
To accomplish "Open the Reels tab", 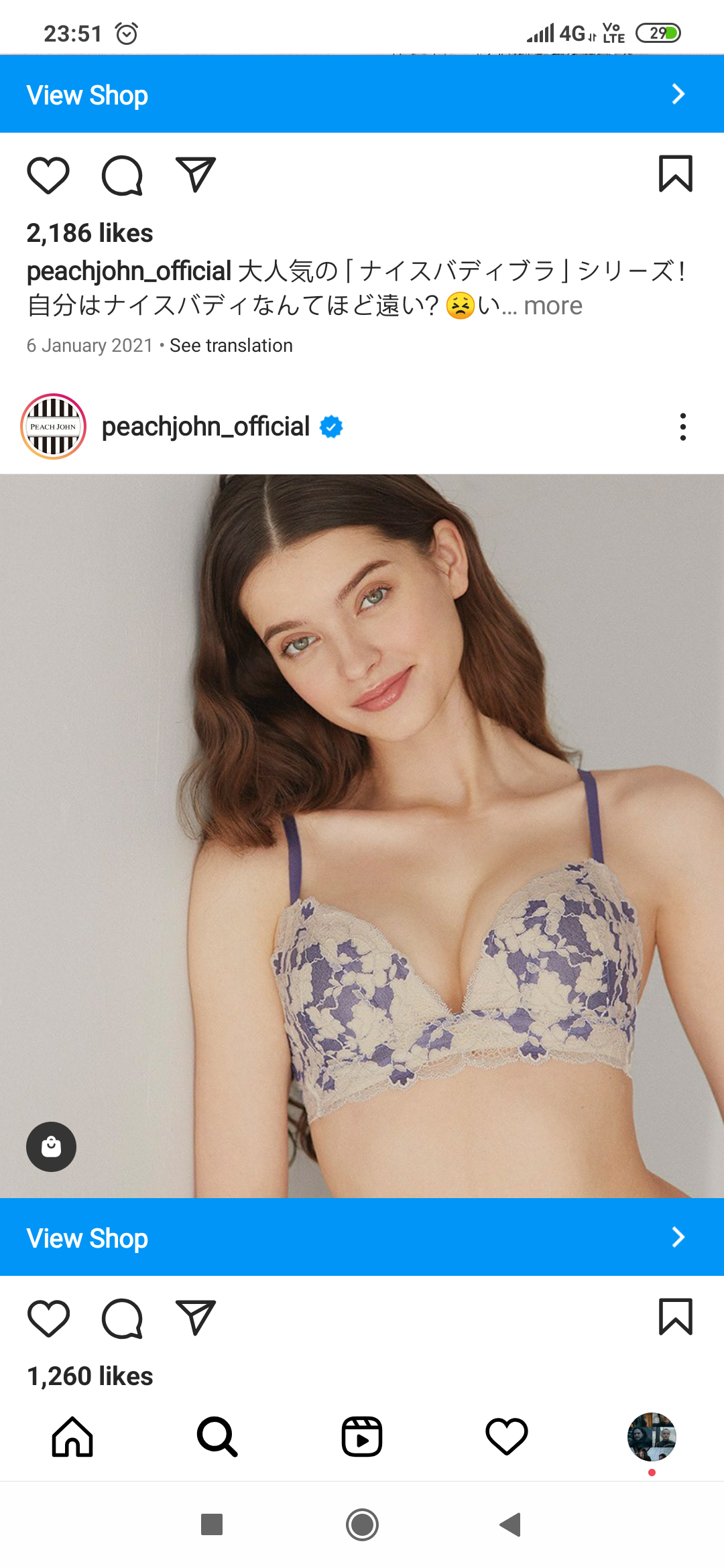I will point(362,1437).
